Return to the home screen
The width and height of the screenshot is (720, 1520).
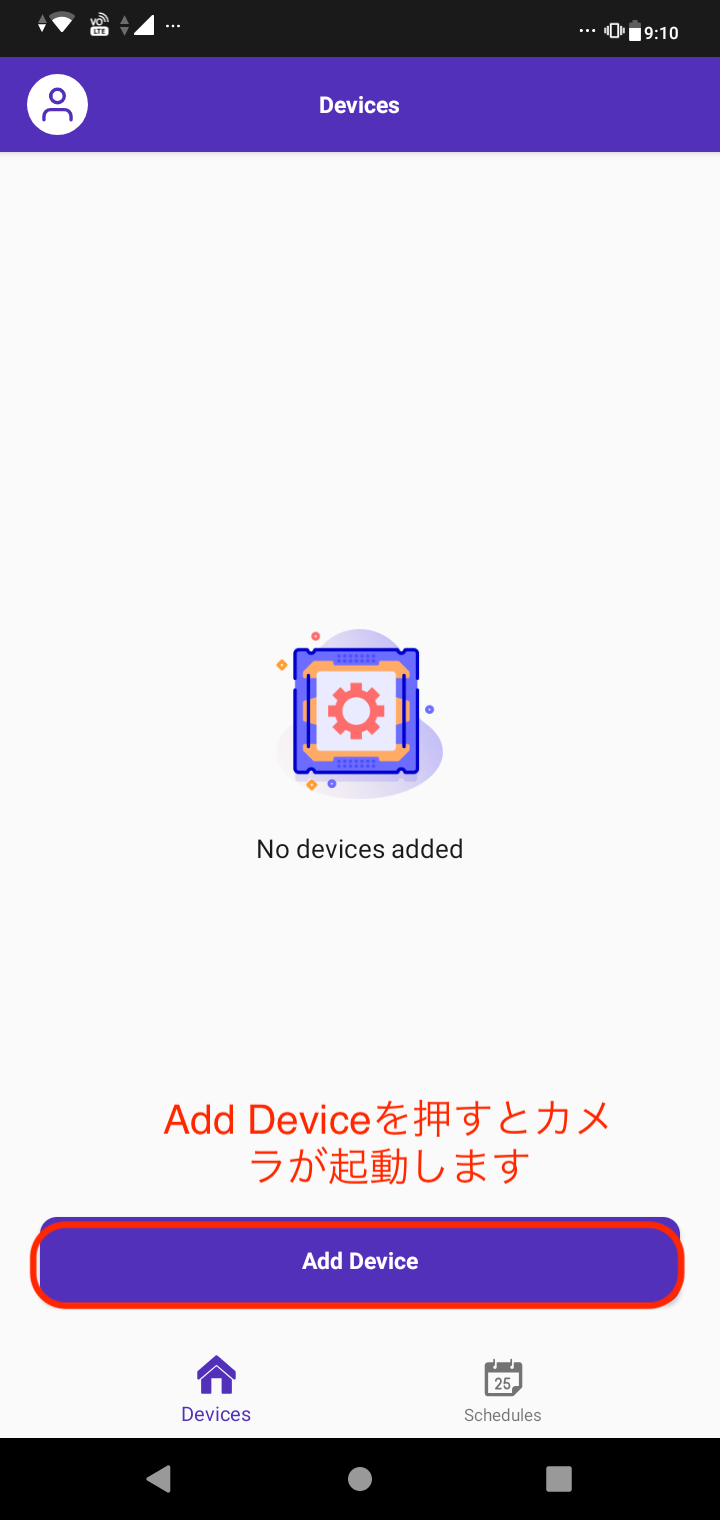360,1479
